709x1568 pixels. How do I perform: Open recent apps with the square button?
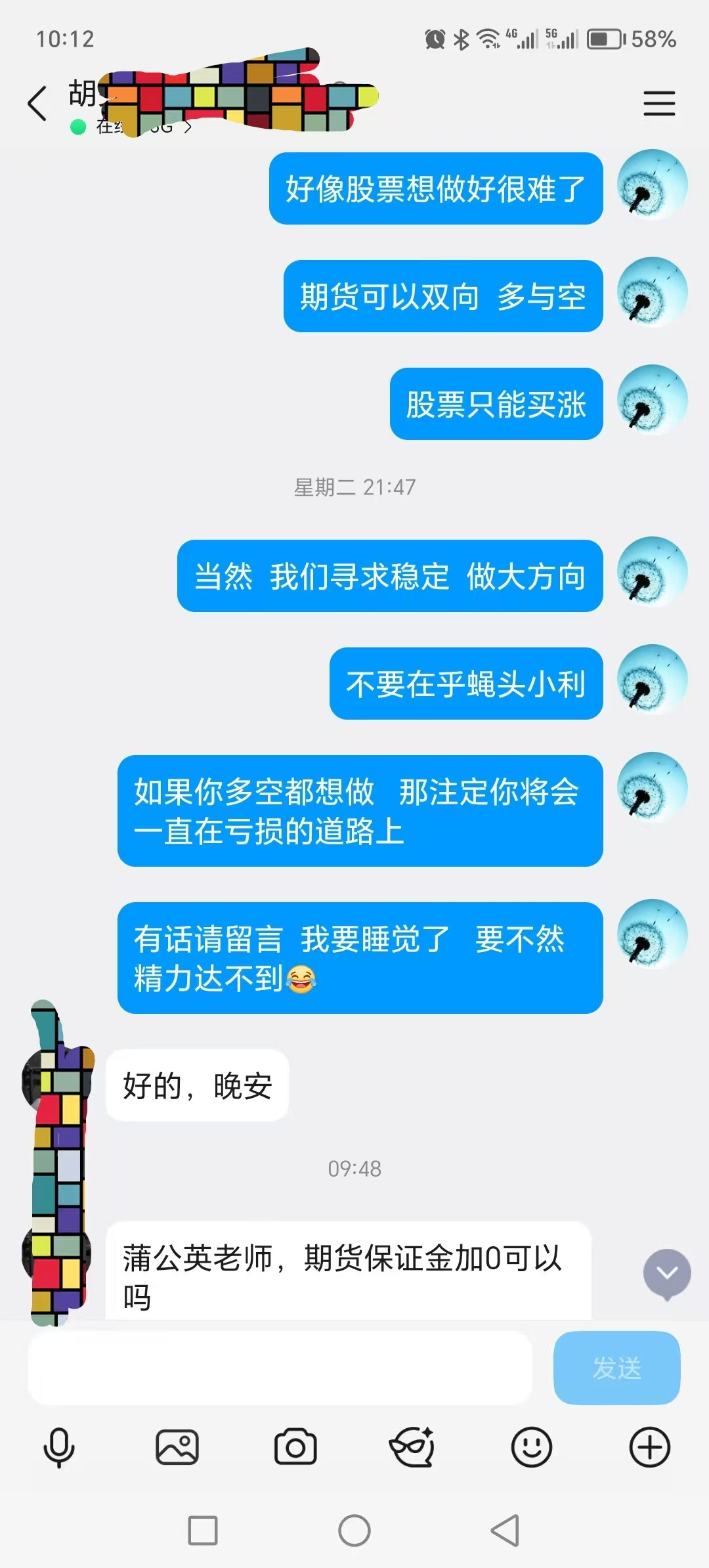pos(203,1531)
